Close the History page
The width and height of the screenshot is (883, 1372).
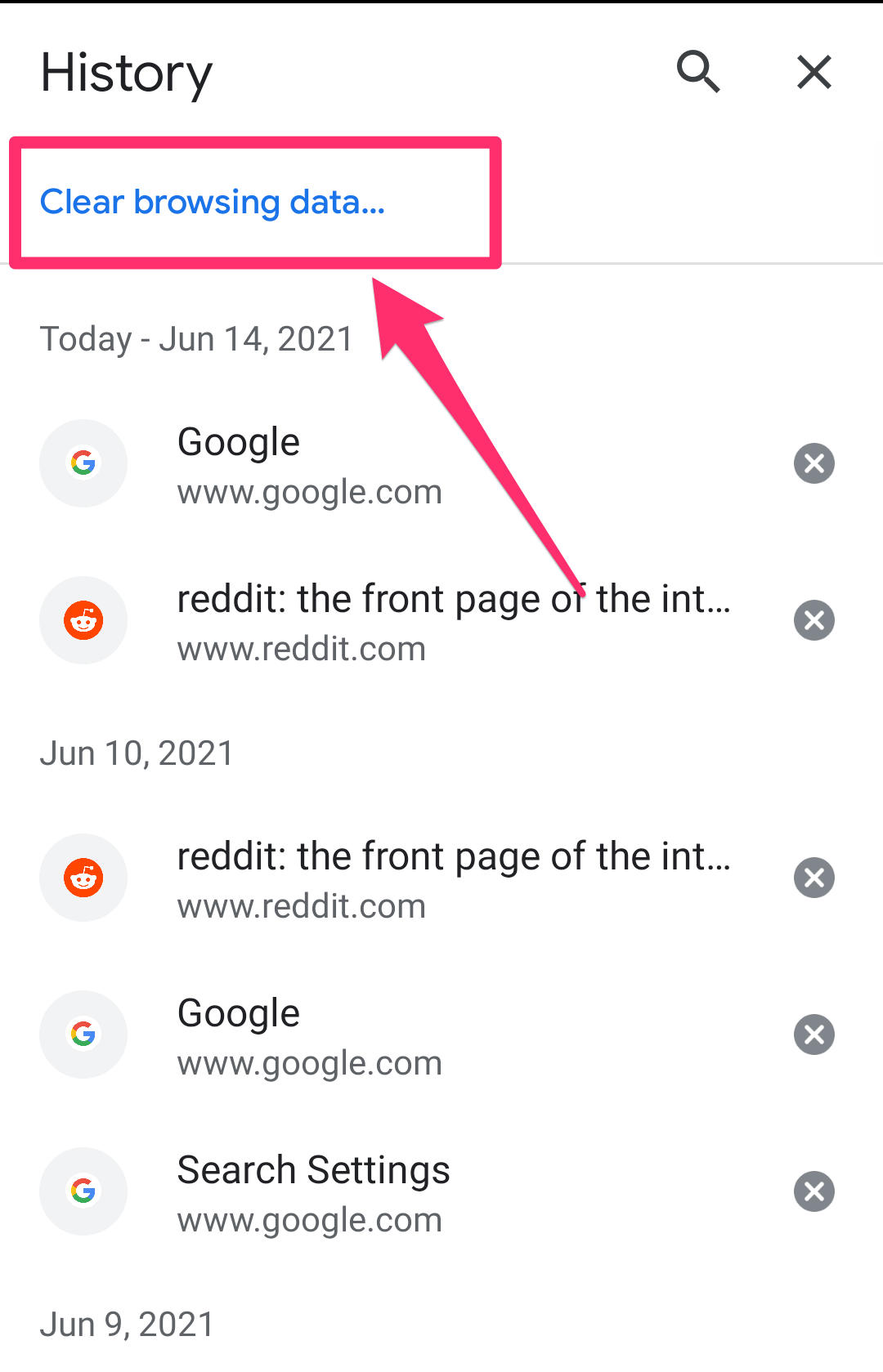coord(814,72)
